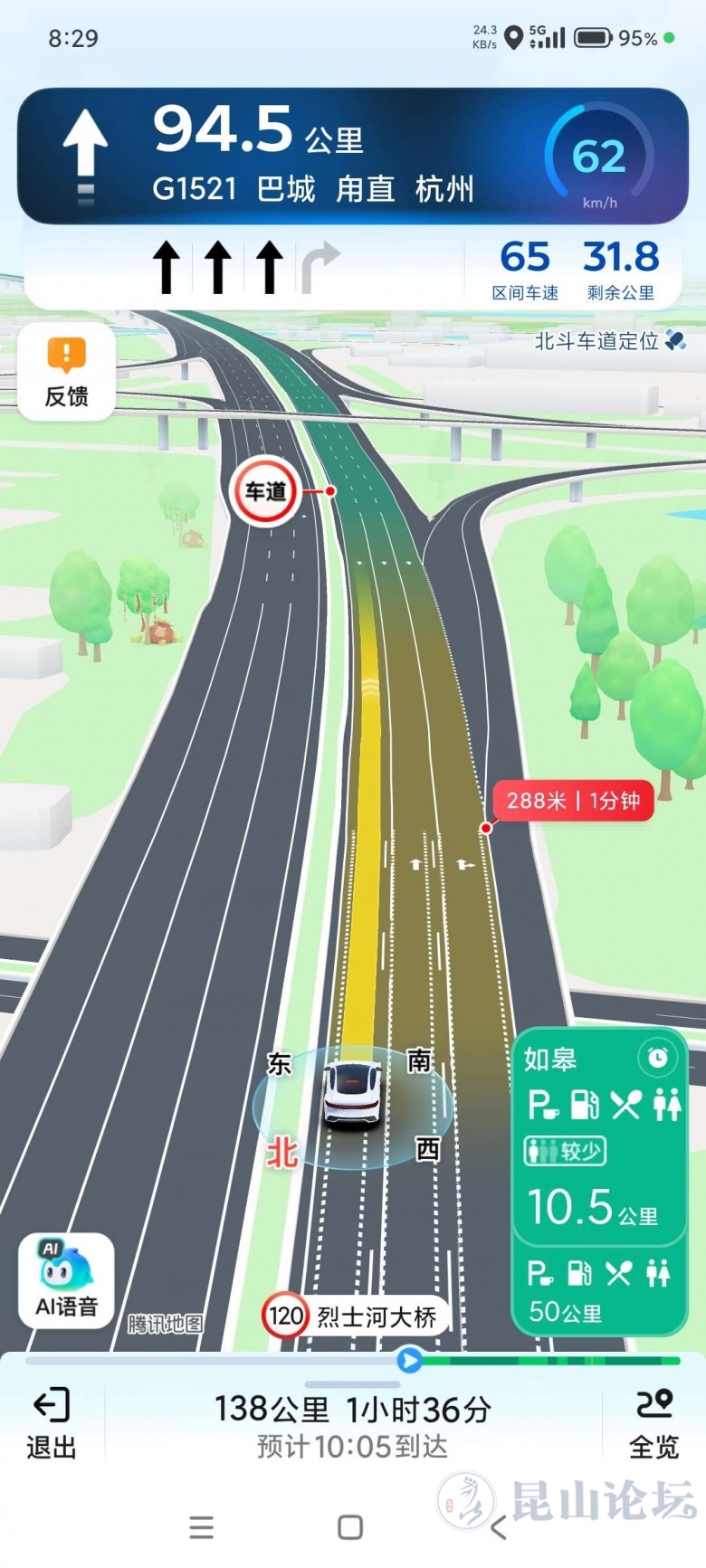The width and height of the screenshot is (706, 1568).
Task: Open the 反馈 feedback button
Action: [x=66, y=372]
